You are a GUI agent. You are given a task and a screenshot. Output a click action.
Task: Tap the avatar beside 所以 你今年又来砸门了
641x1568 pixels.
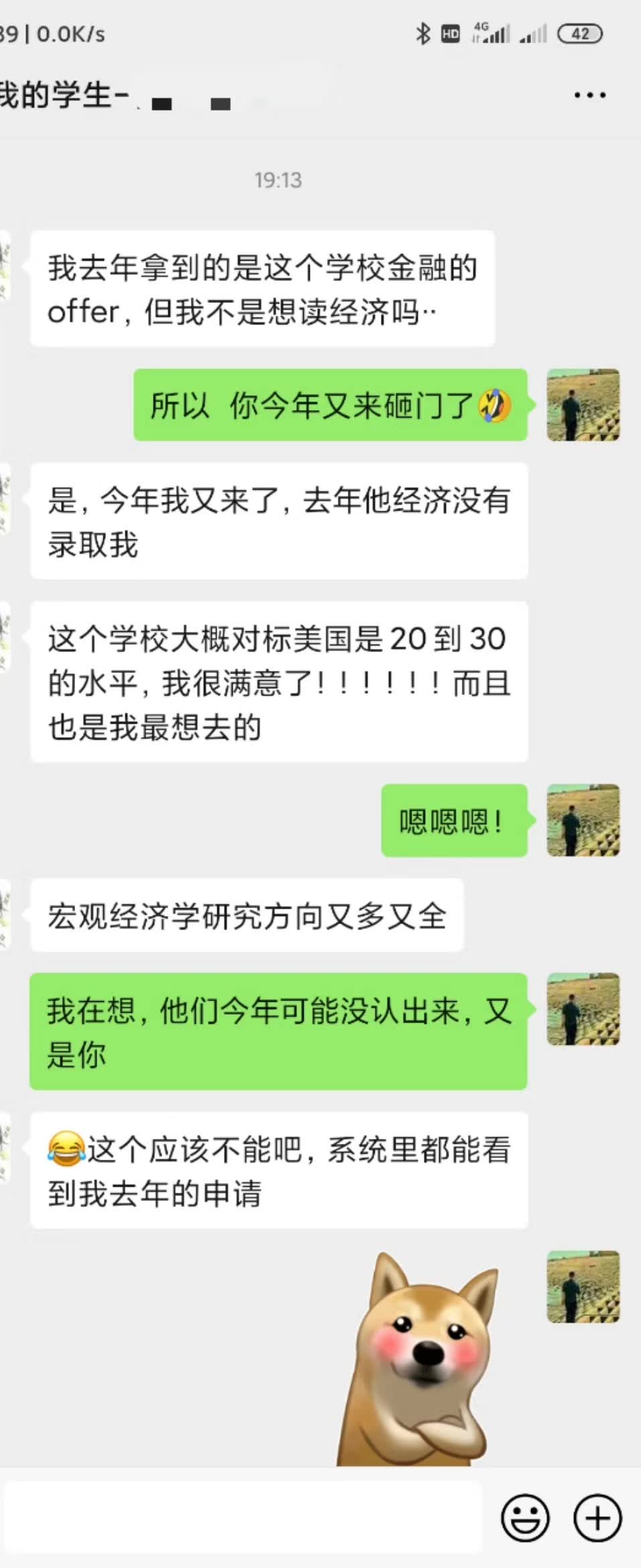pos(583,405)
